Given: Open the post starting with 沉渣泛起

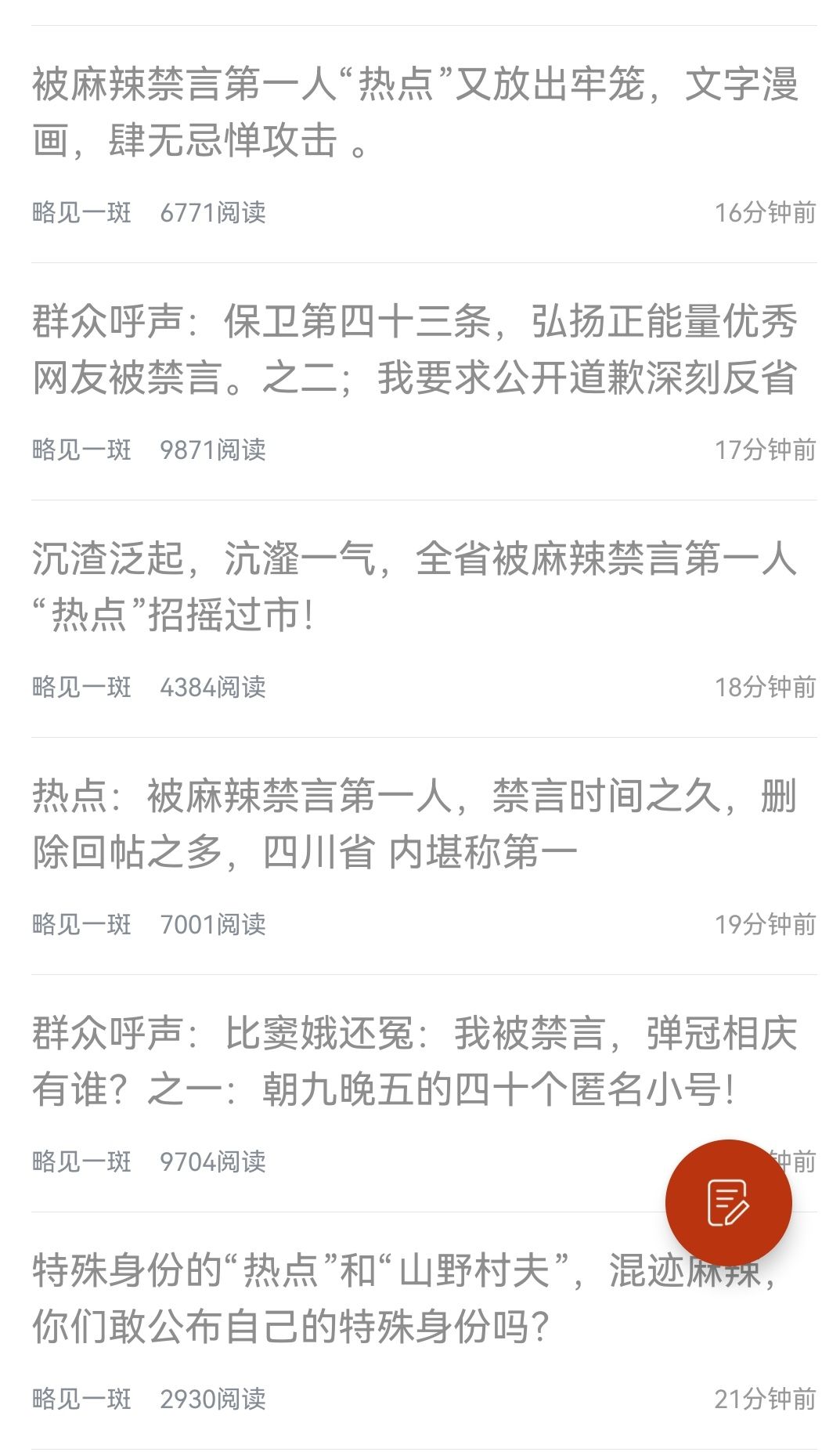Looking at the screenshot, I should [x=415, y=587].
